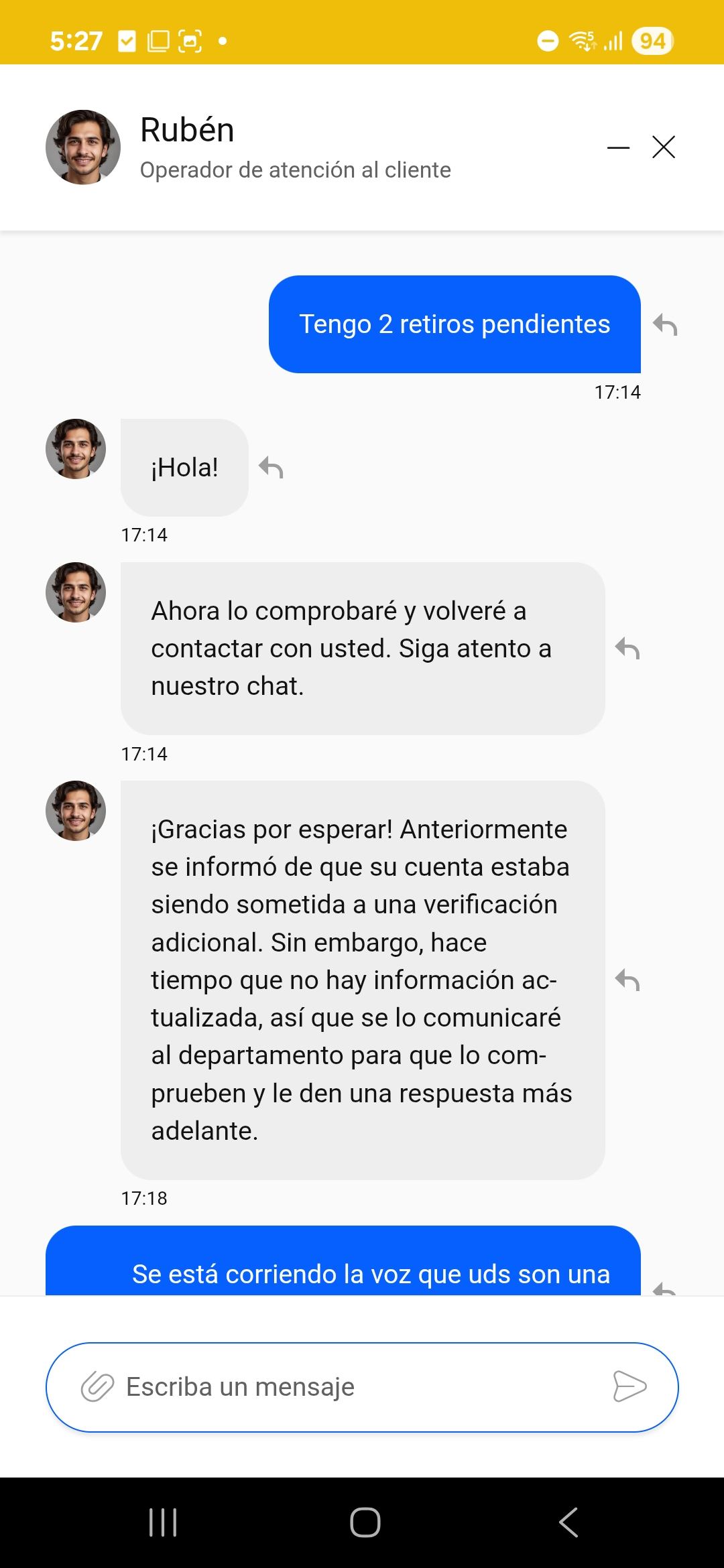This screenshot has height=1568, width=724.
Task: Tap the QR scanner icon in the status bar
Action: (x=190, y=40)
